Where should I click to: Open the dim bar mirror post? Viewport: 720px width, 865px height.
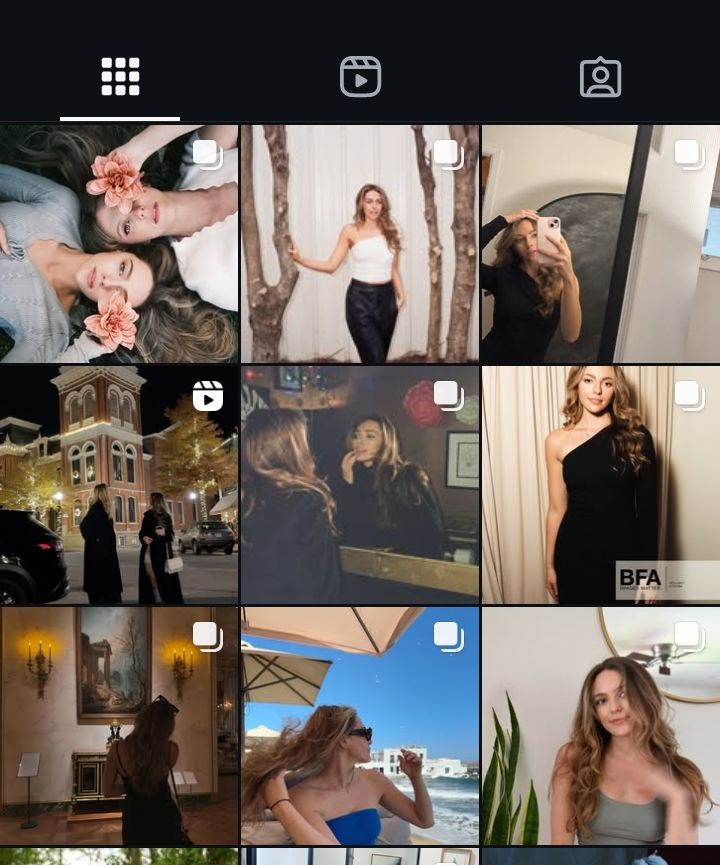pyautogui.click(x=360, y=485)
